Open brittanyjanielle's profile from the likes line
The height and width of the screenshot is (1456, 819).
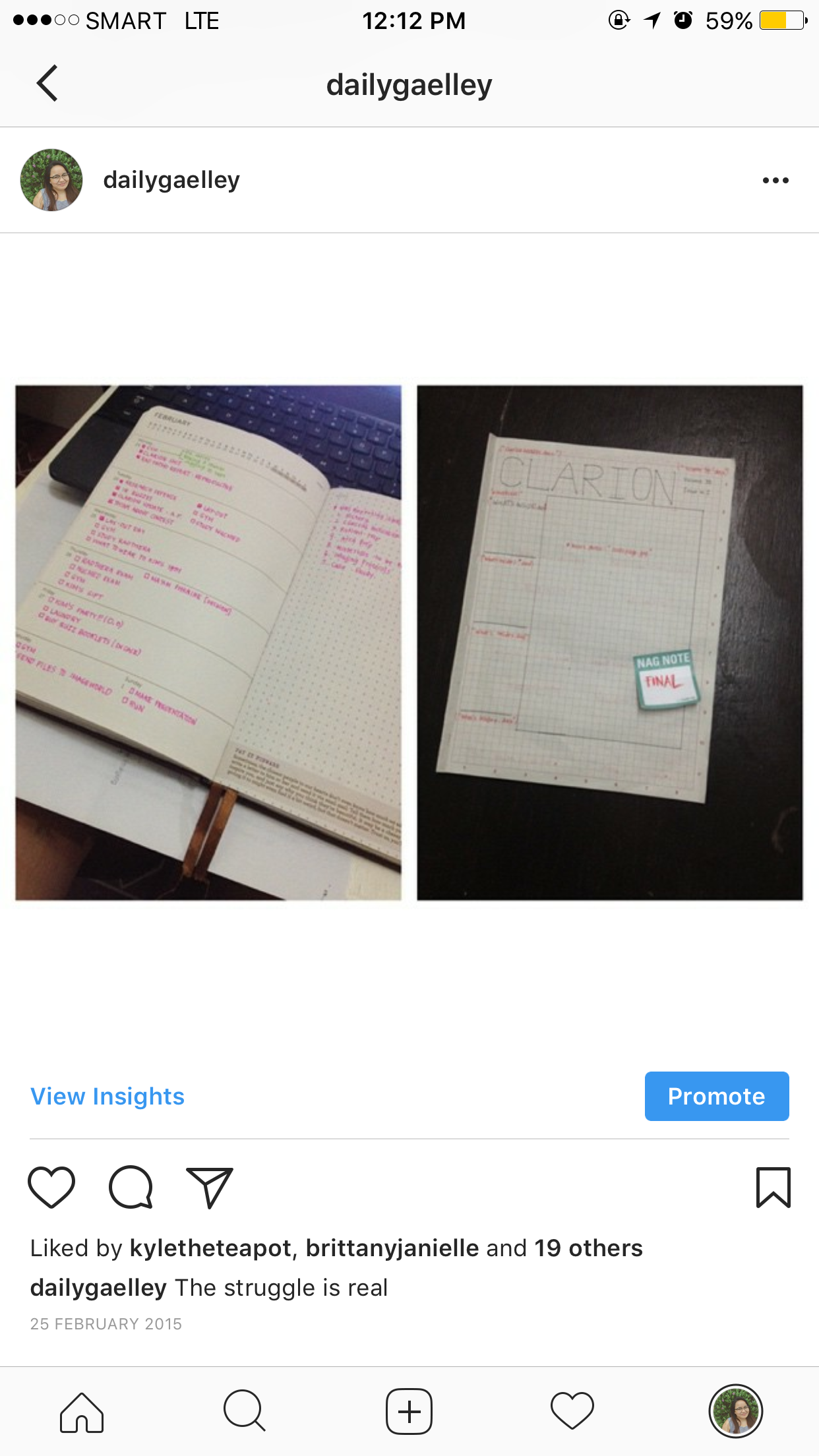click(392, 1248)
